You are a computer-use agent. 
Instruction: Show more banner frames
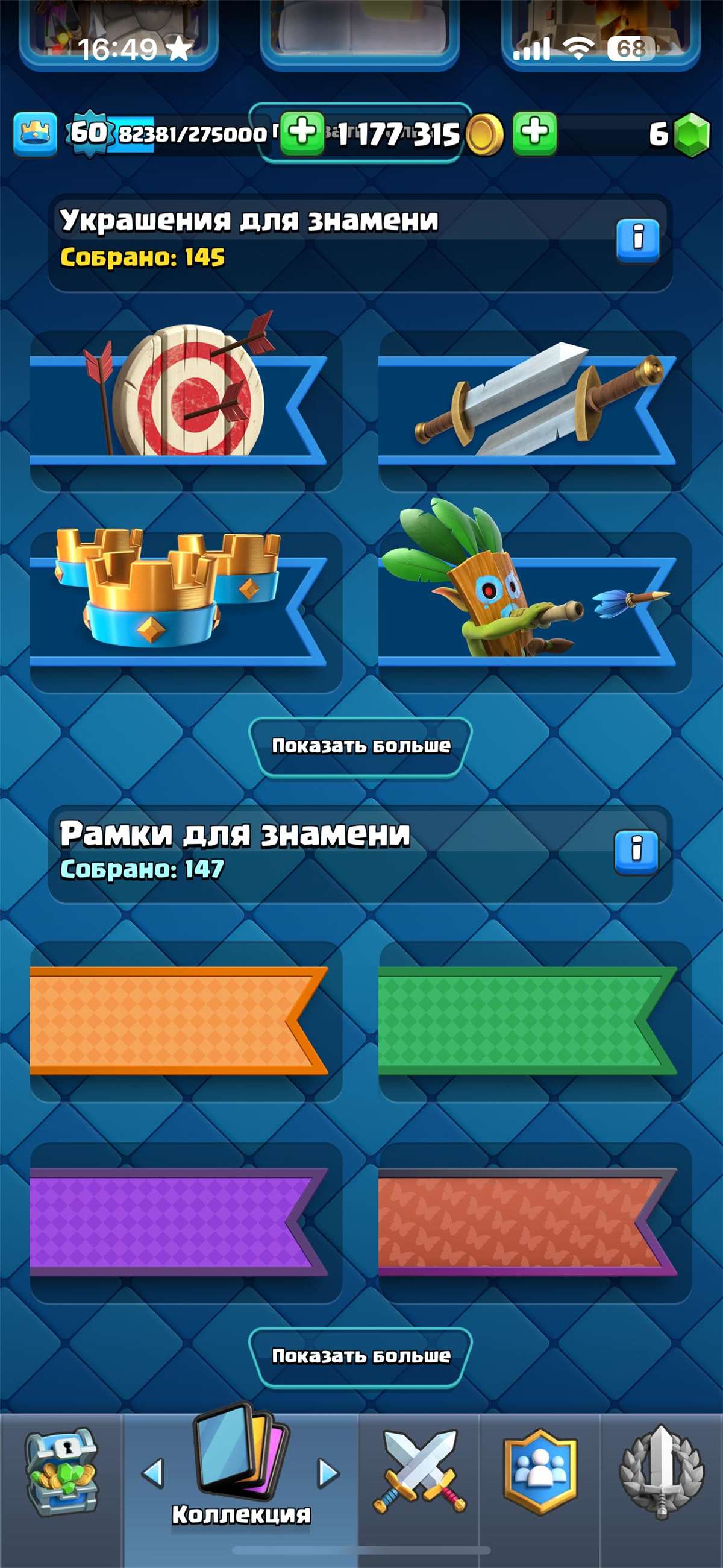click(361, 1356)
